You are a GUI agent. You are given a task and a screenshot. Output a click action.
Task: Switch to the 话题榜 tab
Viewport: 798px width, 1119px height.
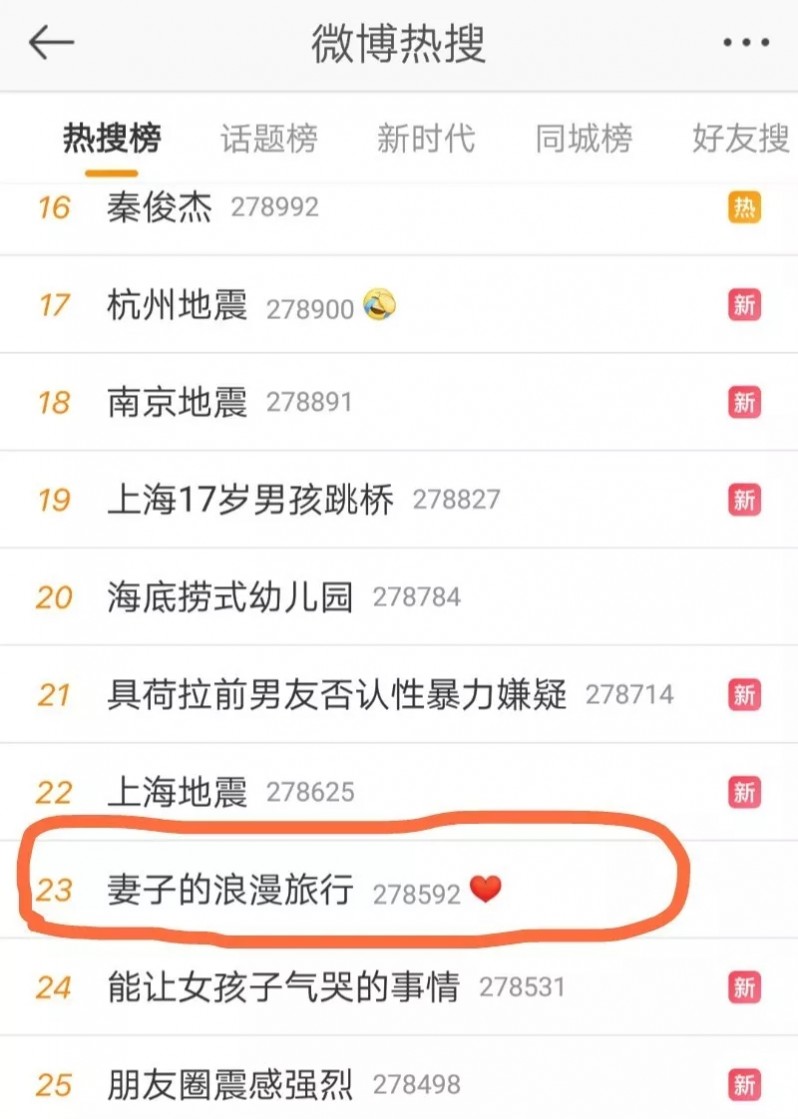[268, 138]
